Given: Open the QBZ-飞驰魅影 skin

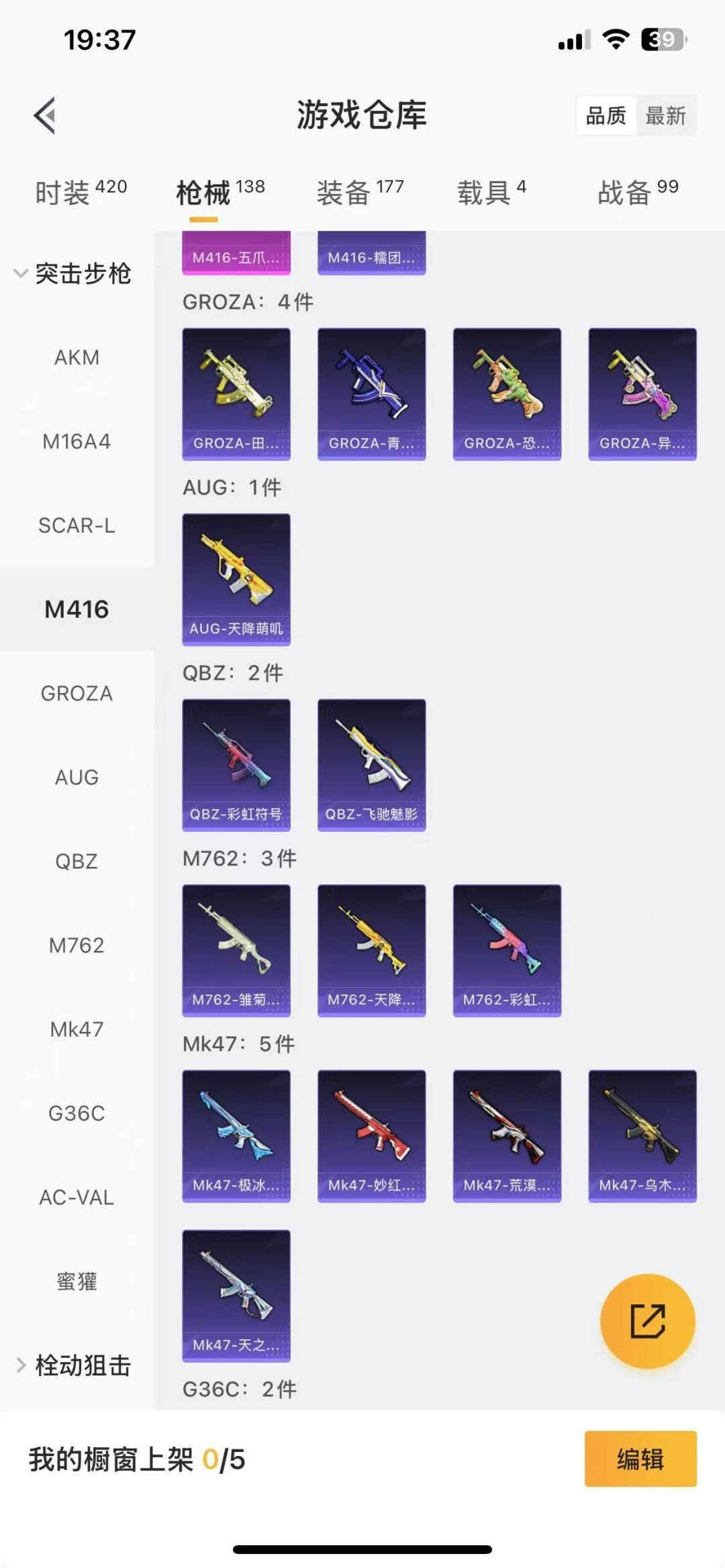Looking at the screenshot, I should click(x=371, y=765).
